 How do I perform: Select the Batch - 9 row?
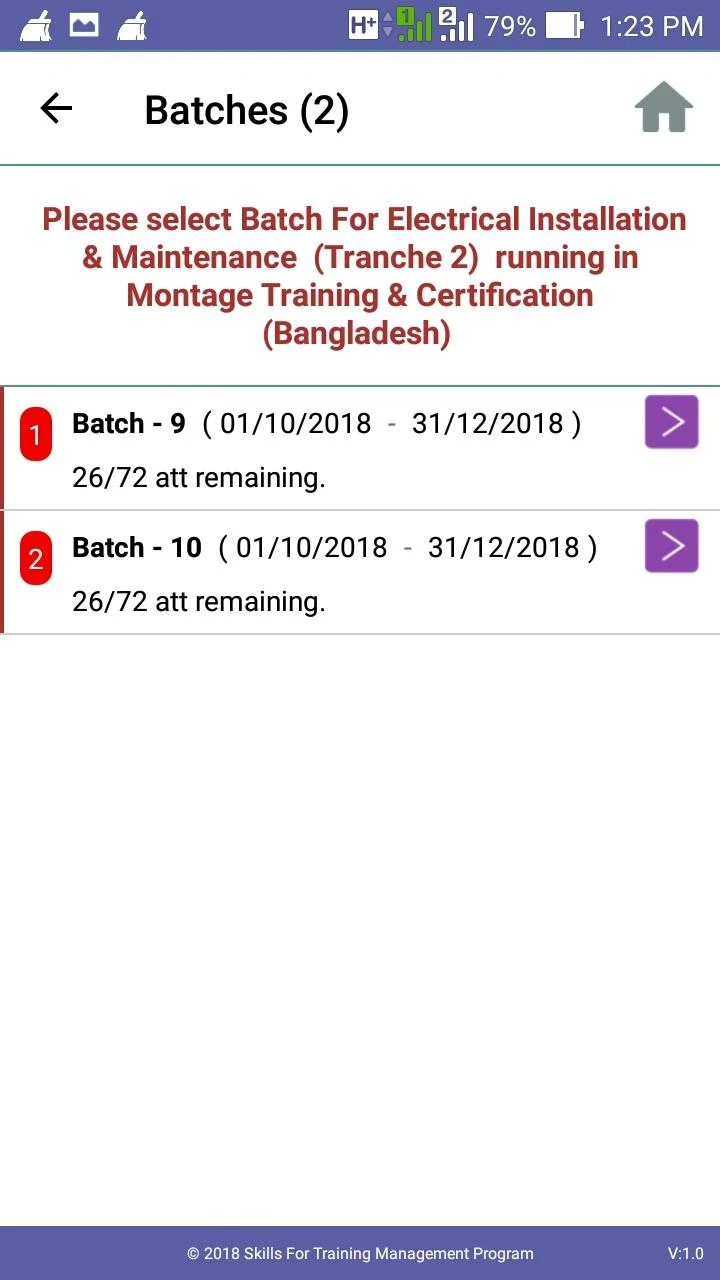point(300,448)
